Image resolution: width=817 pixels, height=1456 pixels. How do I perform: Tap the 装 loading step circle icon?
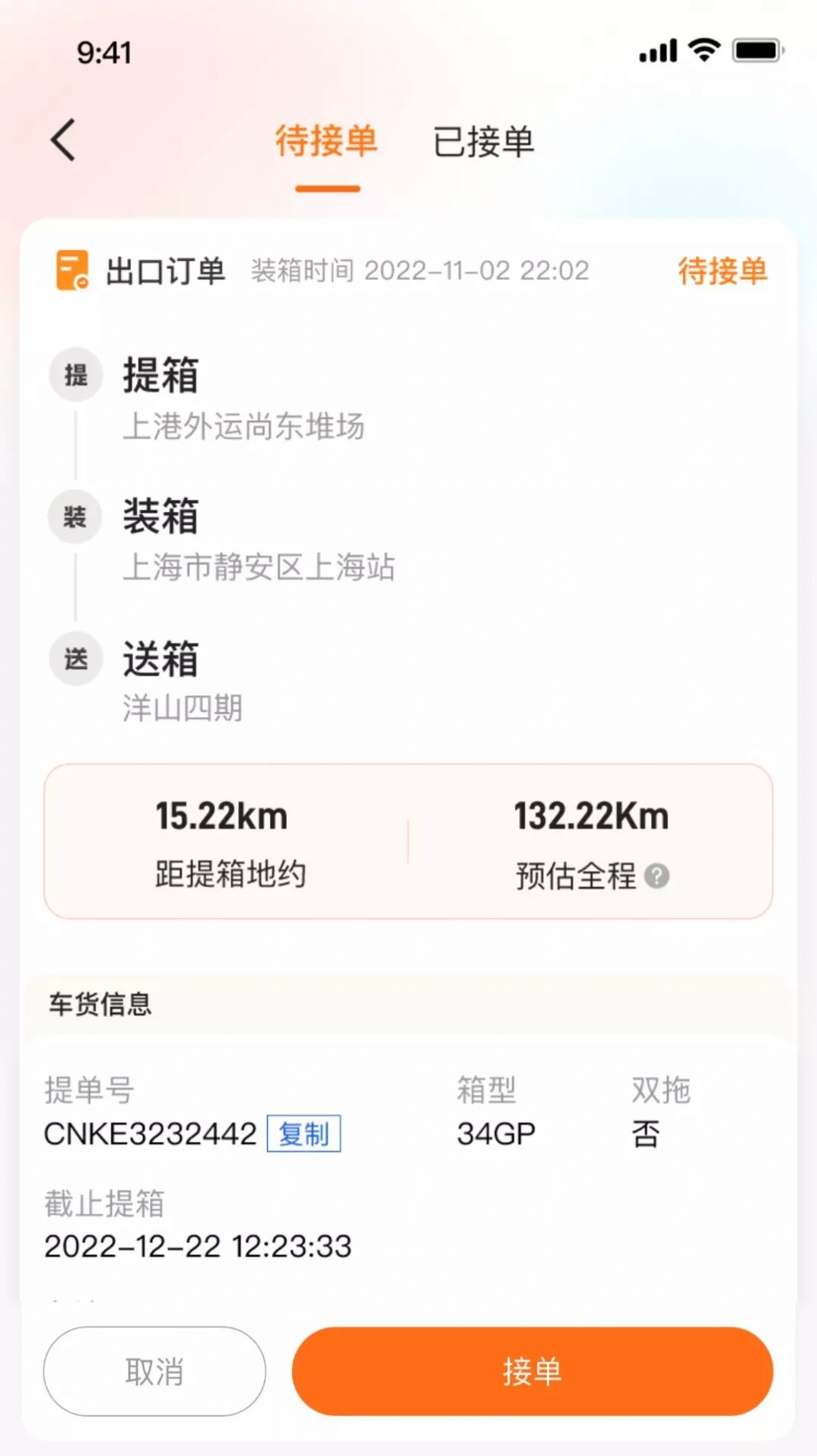[75, 516]
